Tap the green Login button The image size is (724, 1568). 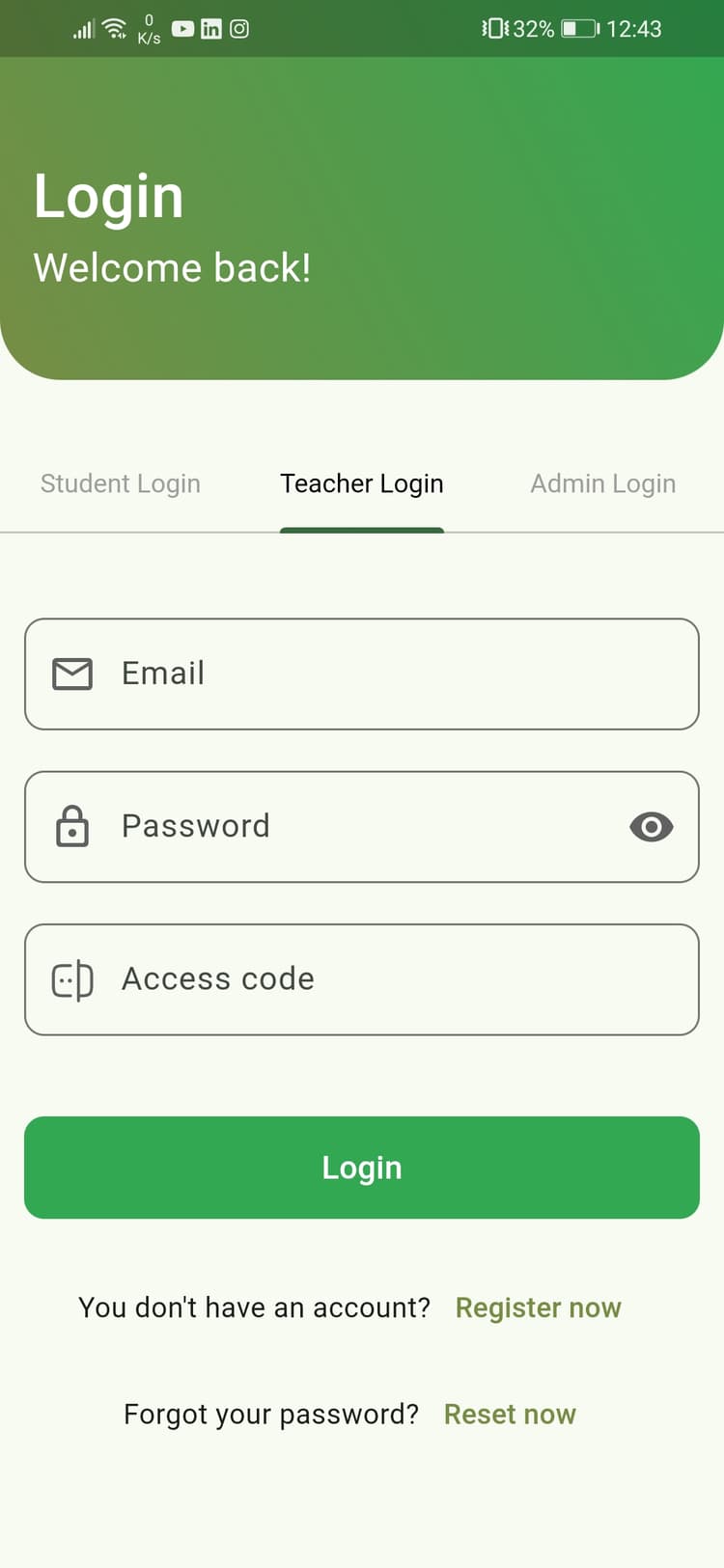coord(362,1168)
